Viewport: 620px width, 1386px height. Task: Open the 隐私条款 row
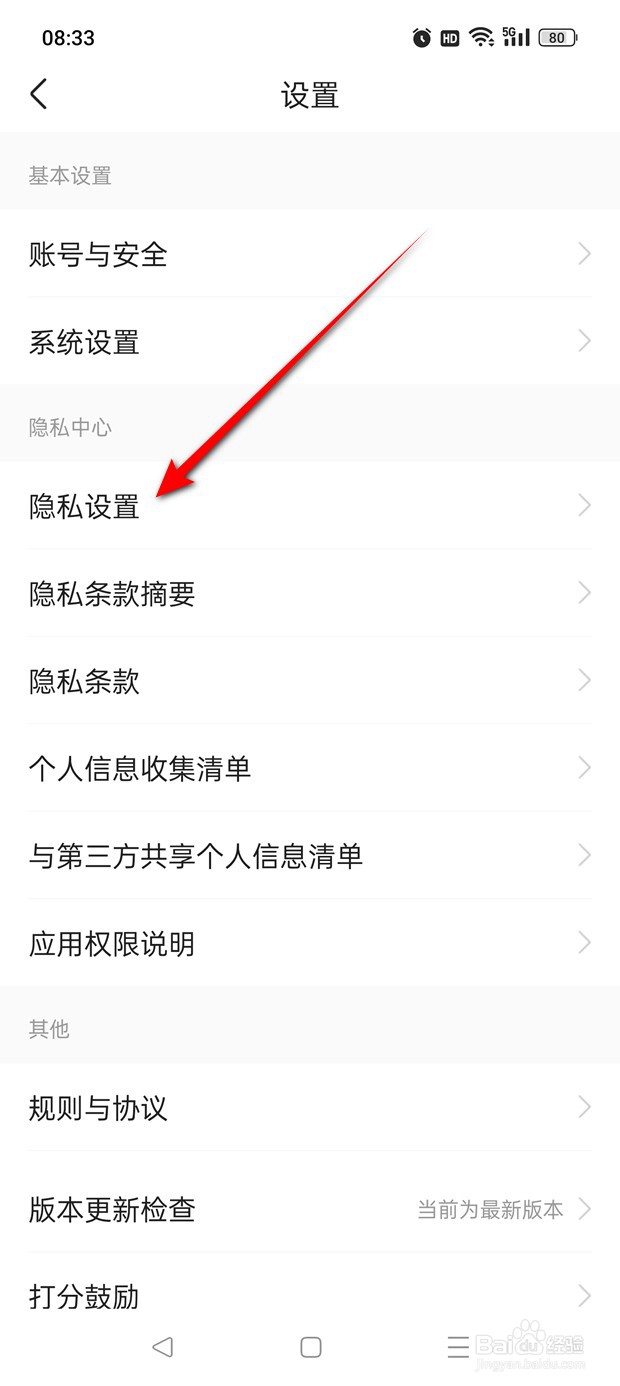click(x=310, y=681)
